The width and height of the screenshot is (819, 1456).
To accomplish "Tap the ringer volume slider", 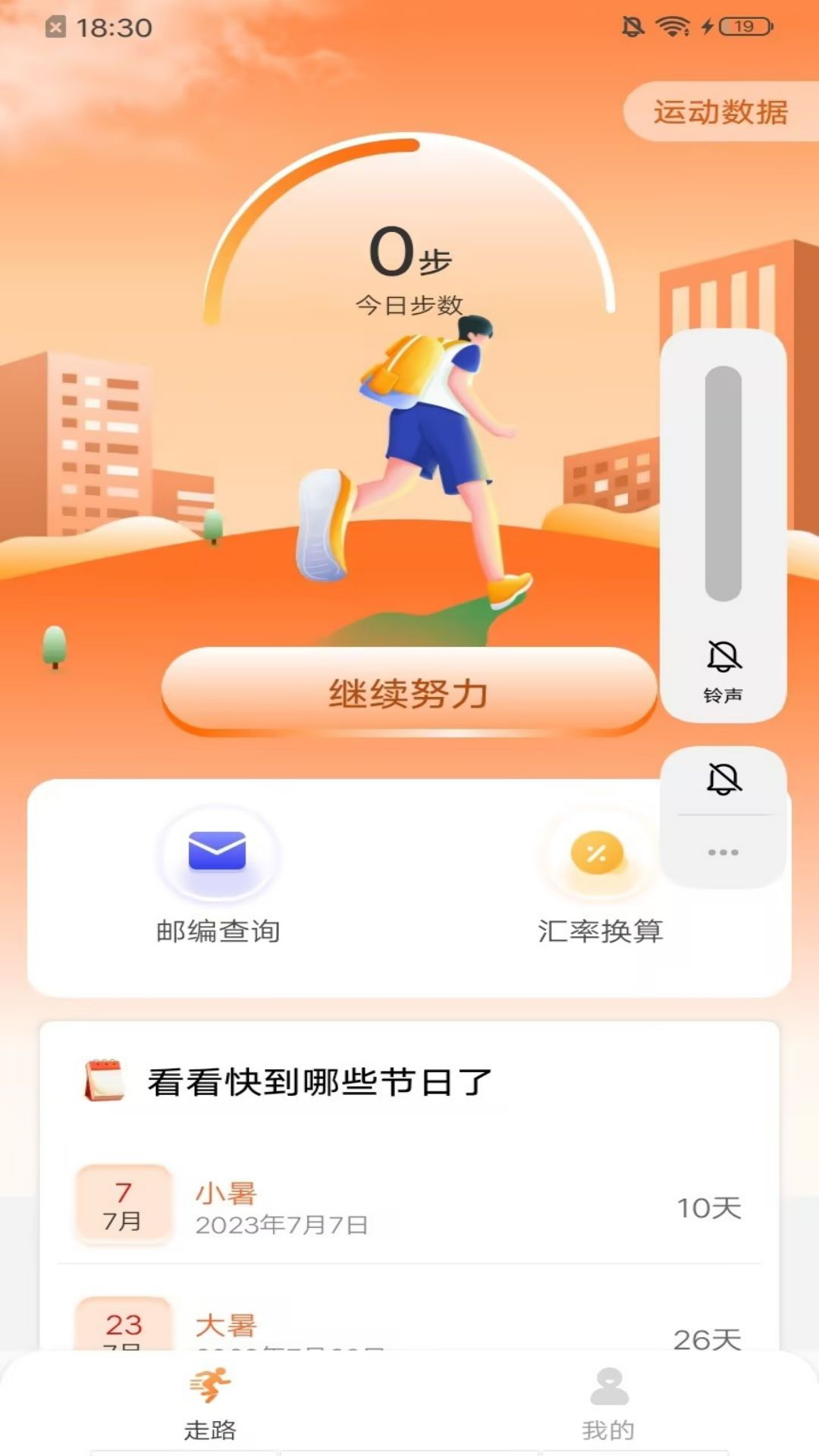I will pos(723,484).
